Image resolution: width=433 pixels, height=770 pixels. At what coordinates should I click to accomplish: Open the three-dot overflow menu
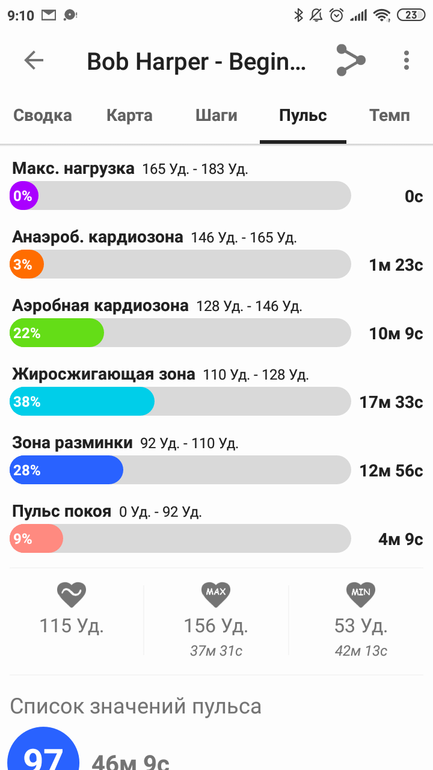tap(406, 60)
